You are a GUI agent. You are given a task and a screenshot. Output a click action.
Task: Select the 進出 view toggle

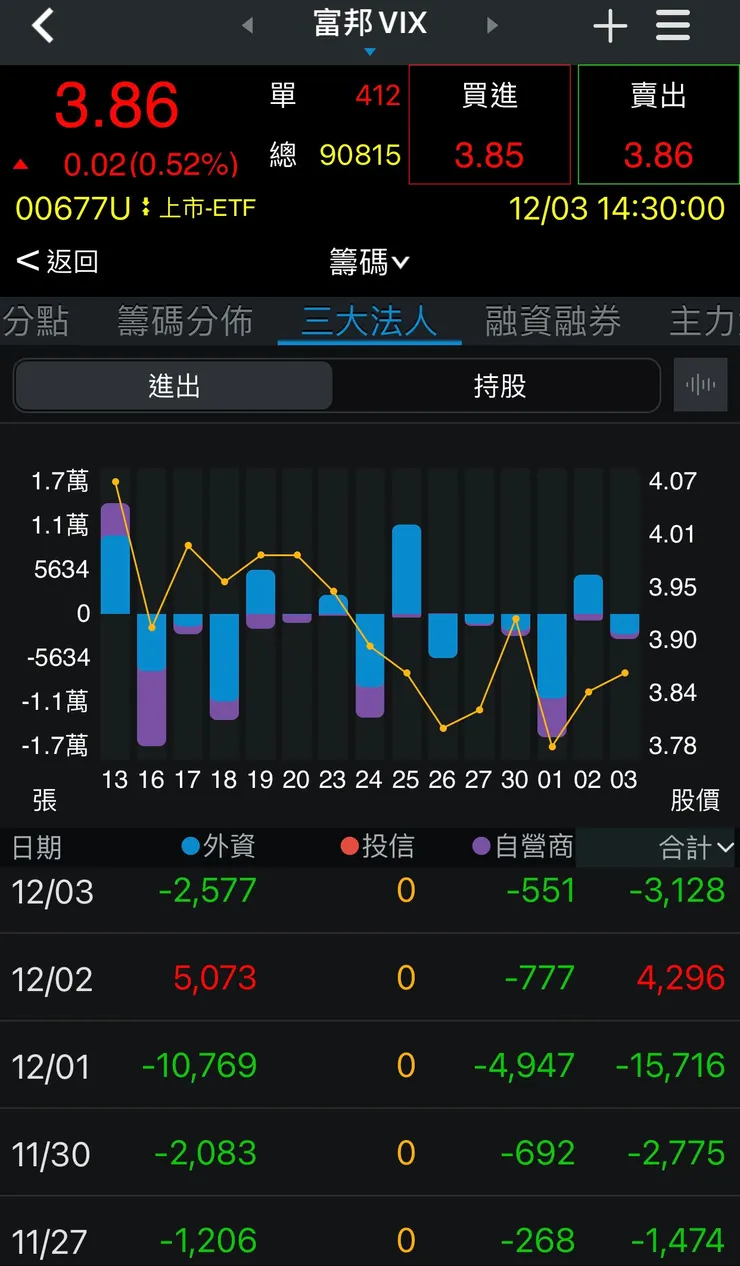tap(174, 385)
